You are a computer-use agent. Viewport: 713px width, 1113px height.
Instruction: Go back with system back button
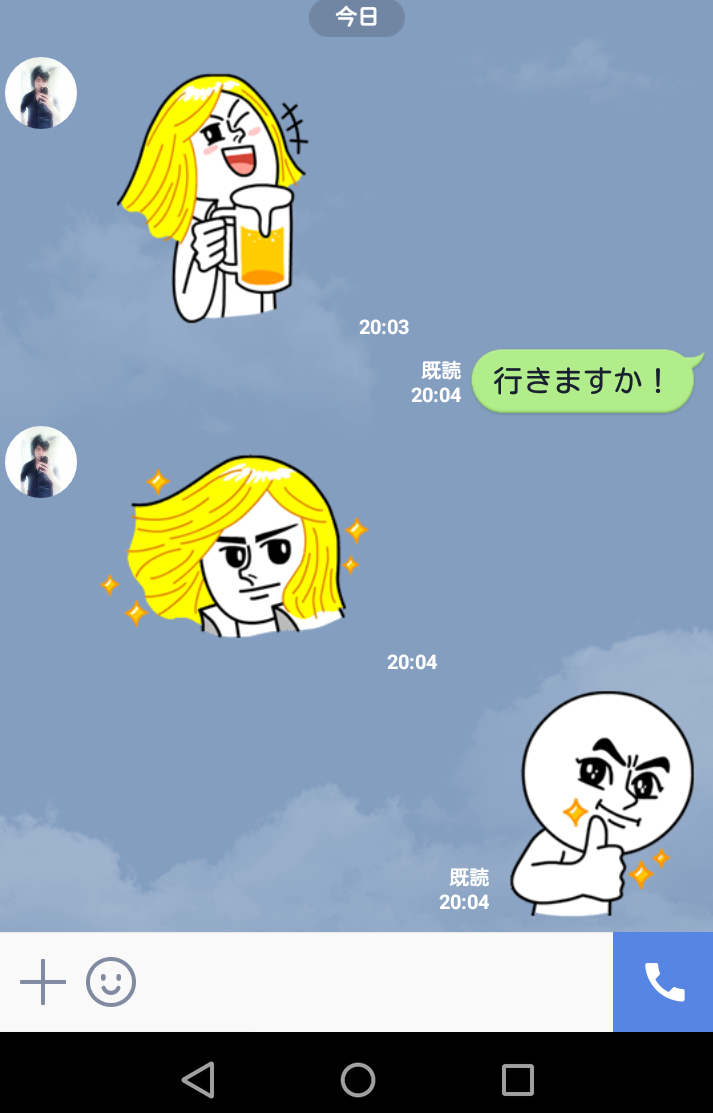click(198, 1080)
